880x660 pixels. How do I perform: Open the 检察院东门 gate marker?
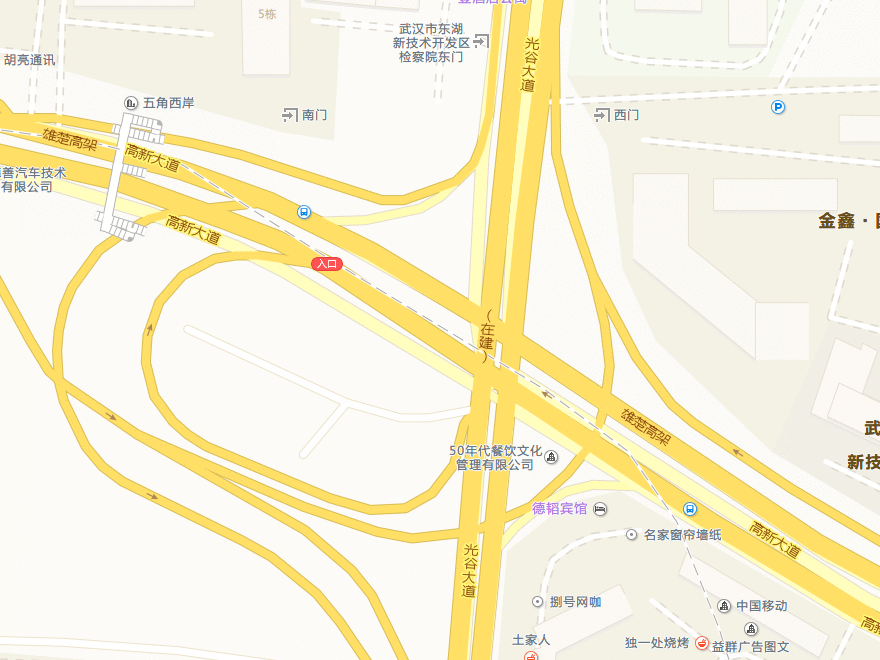(x=481, y=41)
